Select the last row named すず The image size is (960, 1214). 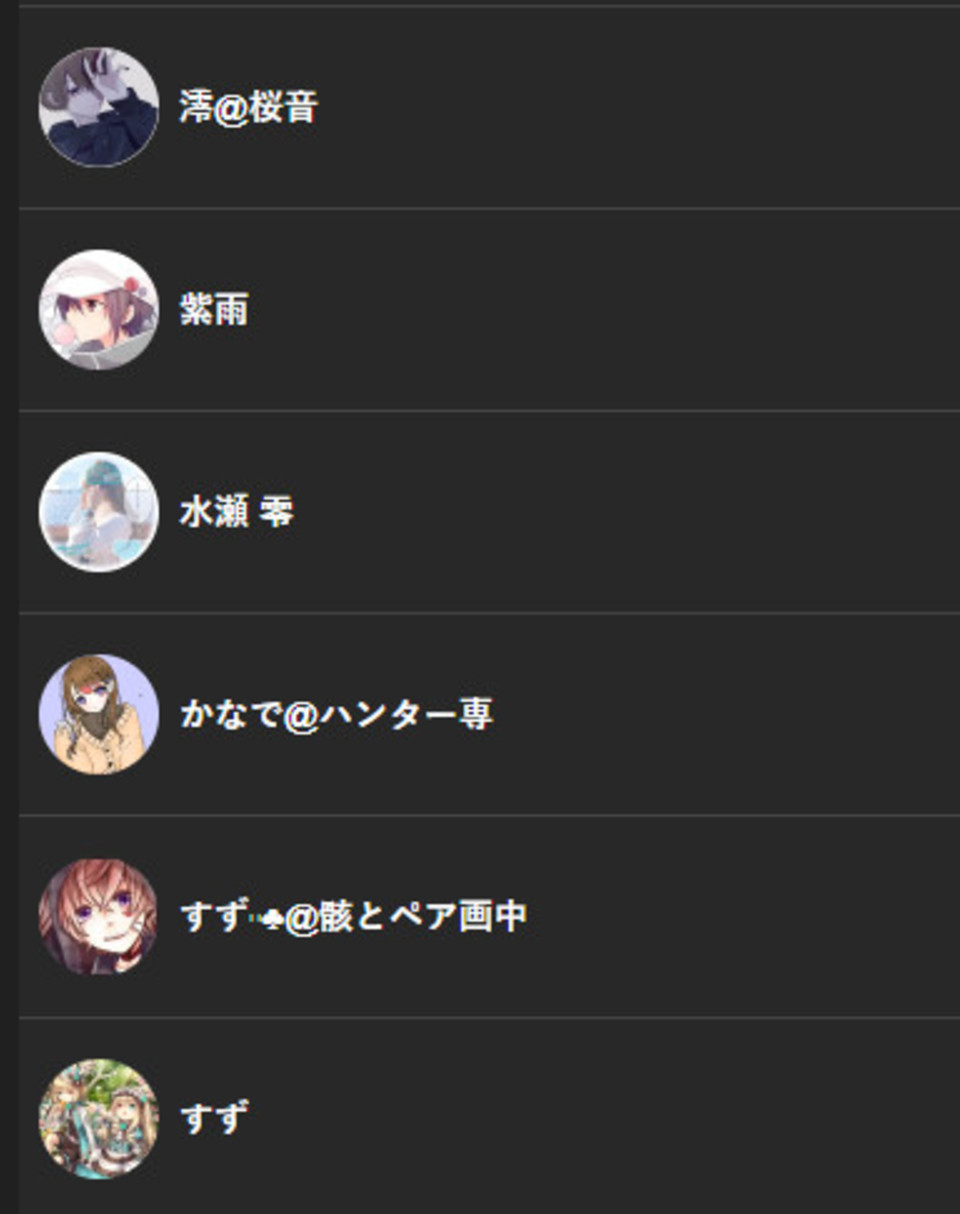pos(214,1118)
